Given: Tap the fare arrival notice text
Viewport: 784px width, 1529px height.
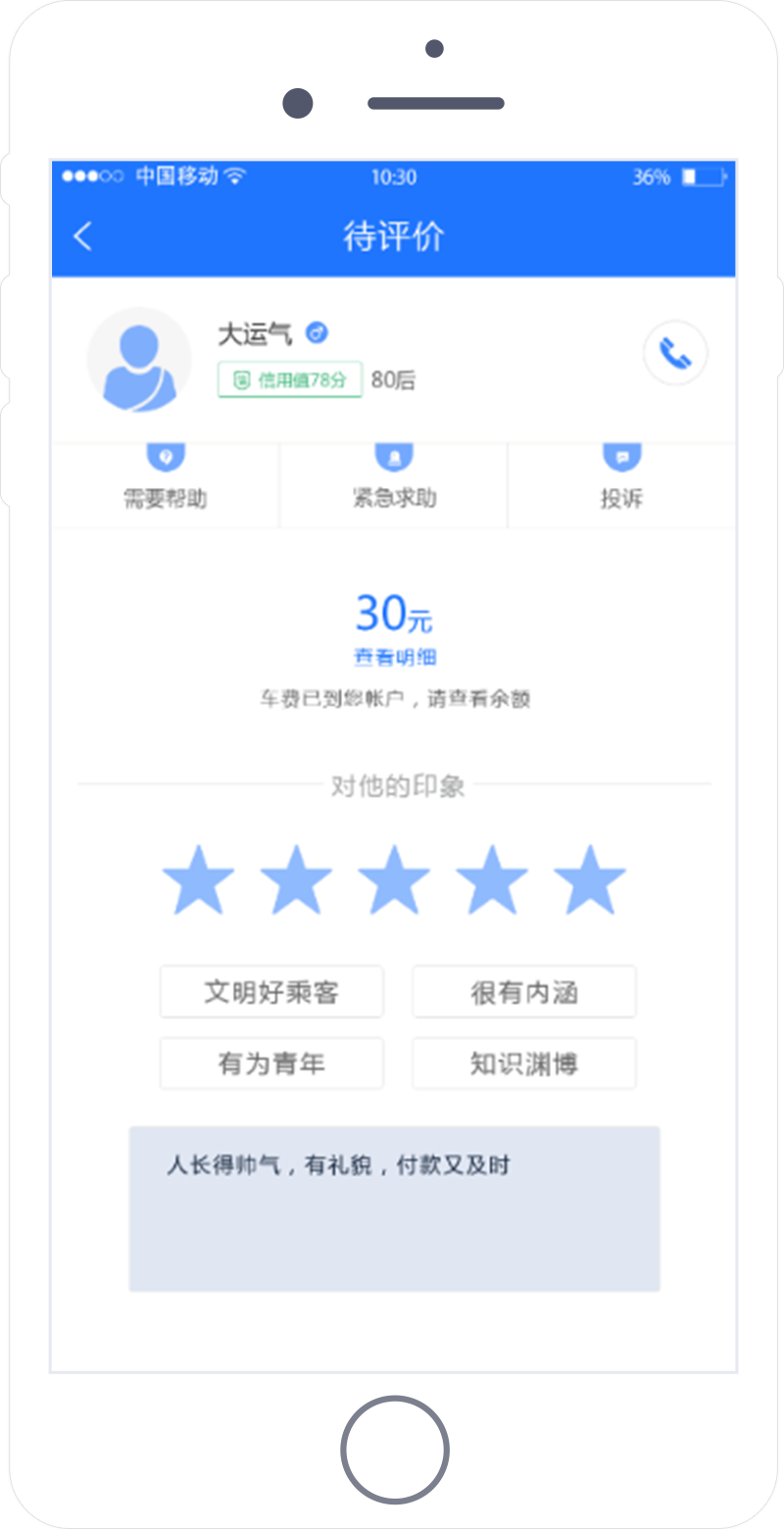Looking at the screenshot, I should [393, 696].
